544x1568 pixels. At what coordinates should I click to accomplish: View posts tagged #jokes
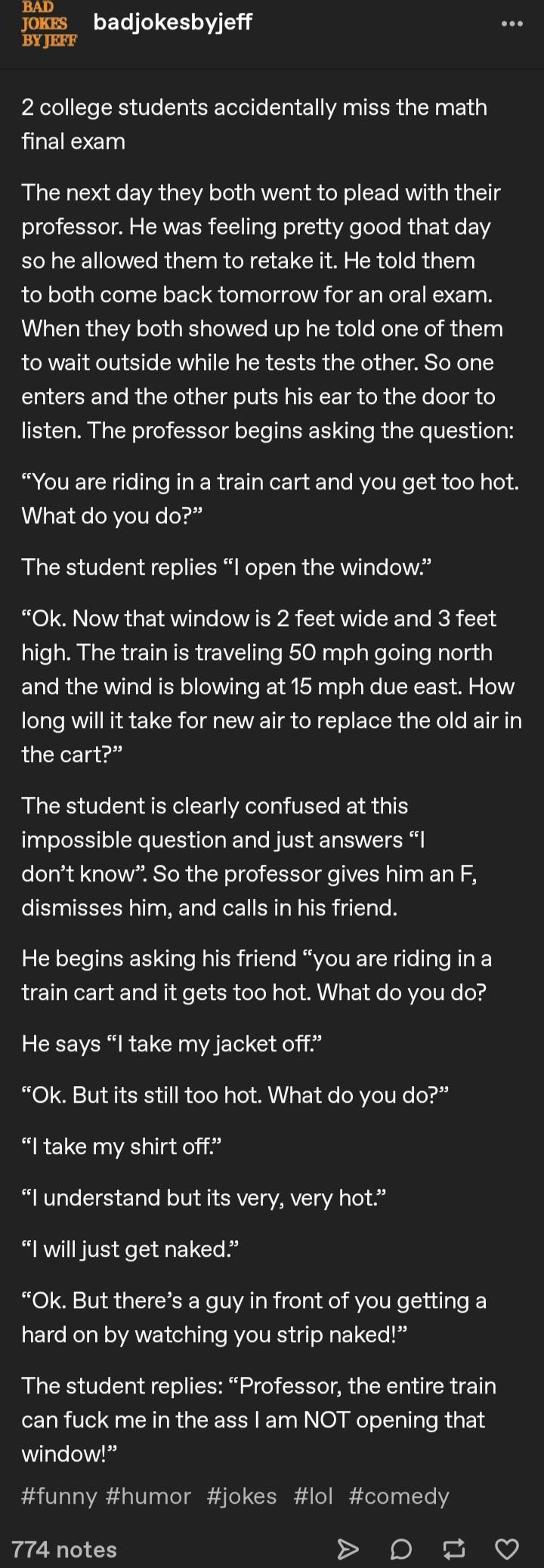pos(242,1496)
